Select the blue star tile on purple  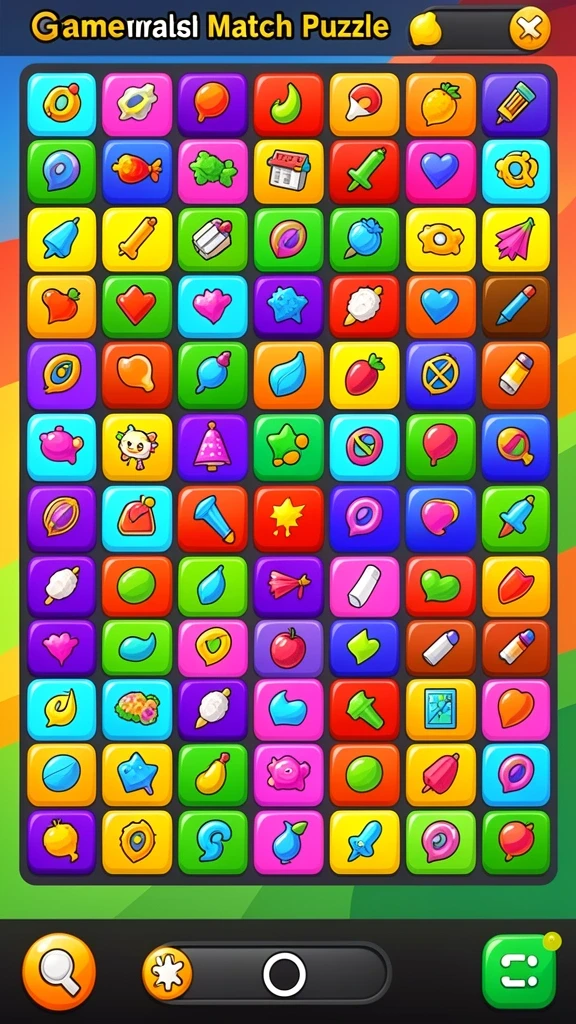click(288, 306)
